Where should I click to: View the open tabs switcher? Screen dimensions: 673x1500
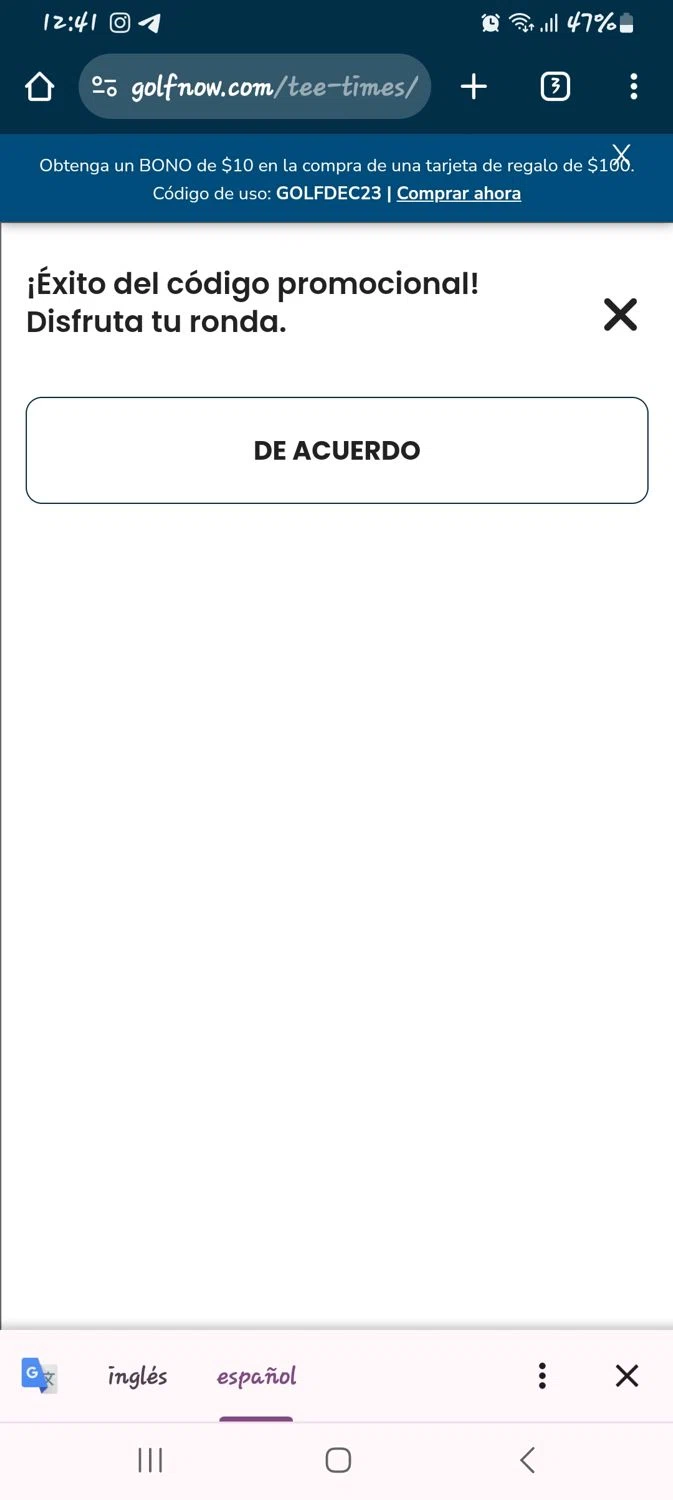click(x=555, y=88)
